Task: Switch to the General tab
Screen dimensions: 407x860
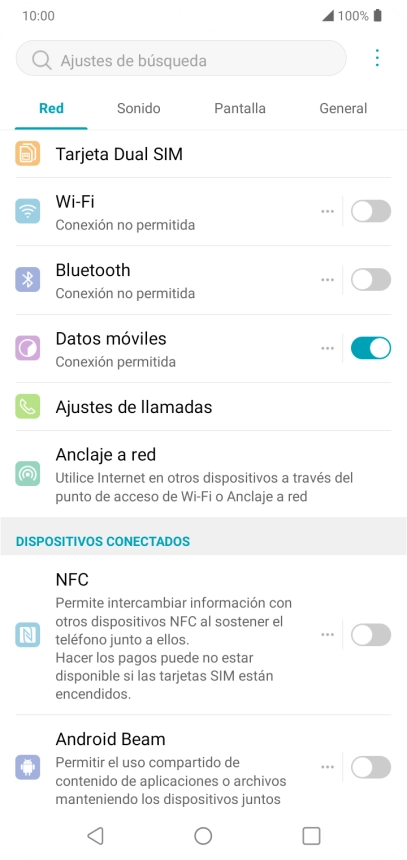Action: (343, 108)
